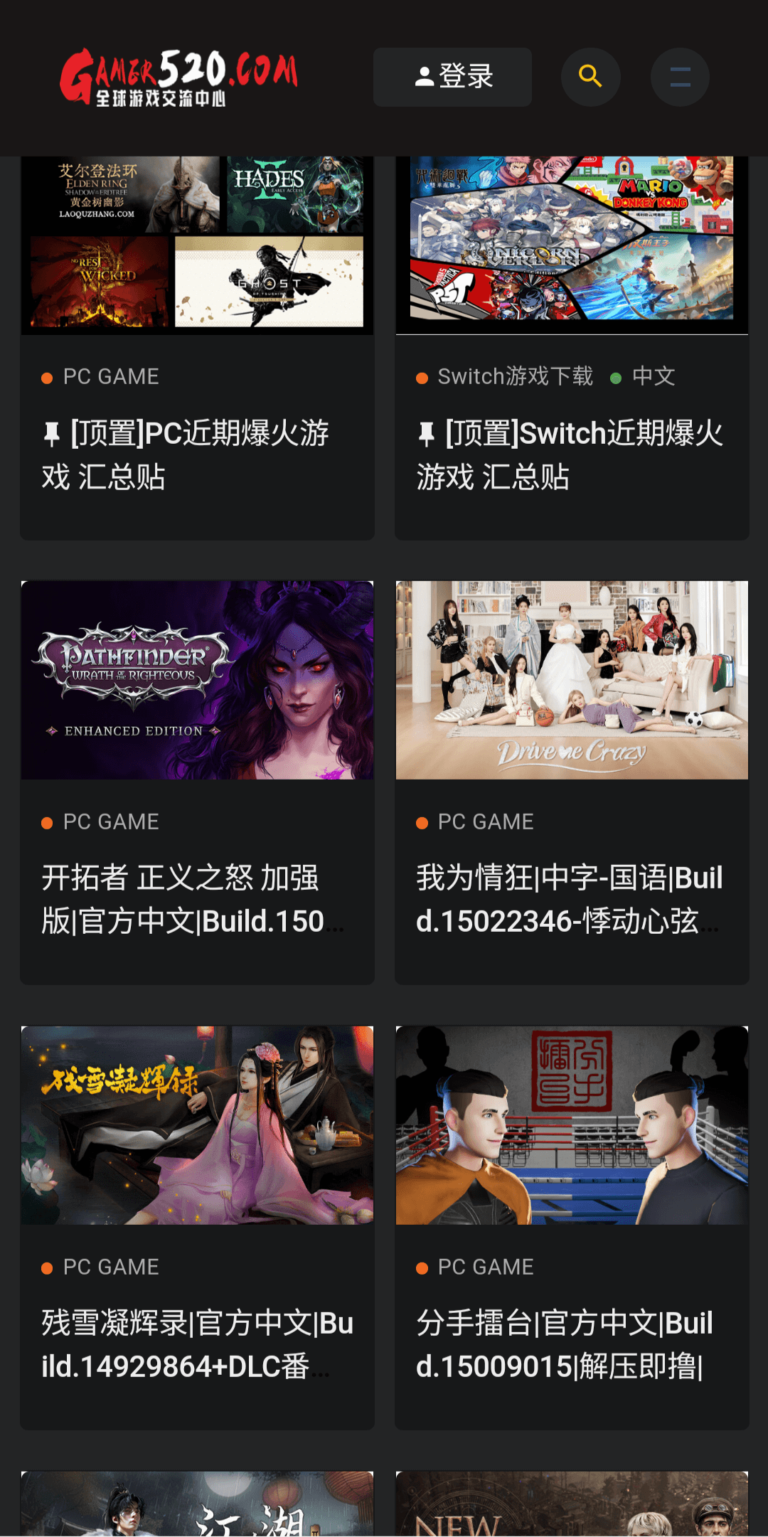The height and width of the screenshot is (1537, 768).
Task: Open the PC GAME category link
Action: click(x=111, y=377)
